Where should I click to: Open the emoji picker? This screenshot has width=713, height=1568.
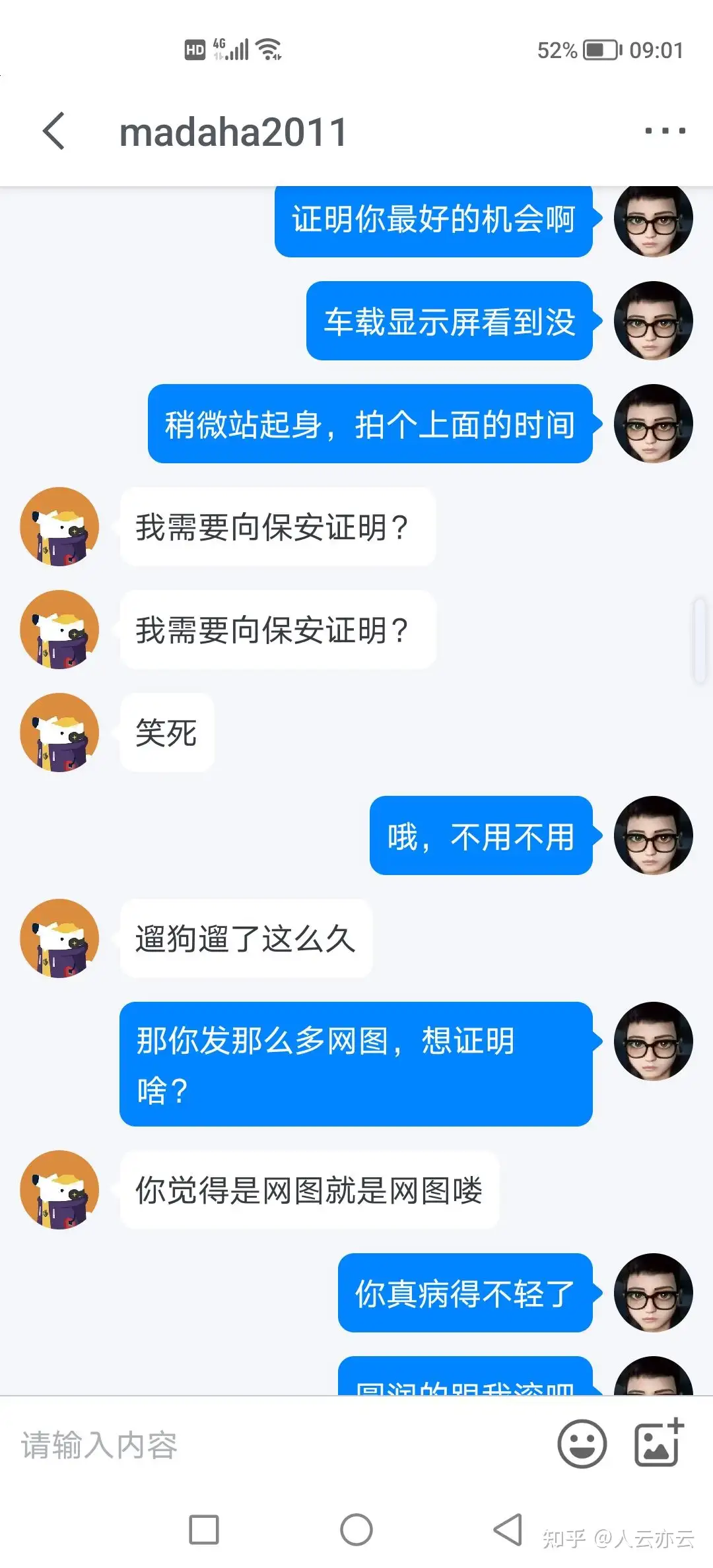(582, 1444)
